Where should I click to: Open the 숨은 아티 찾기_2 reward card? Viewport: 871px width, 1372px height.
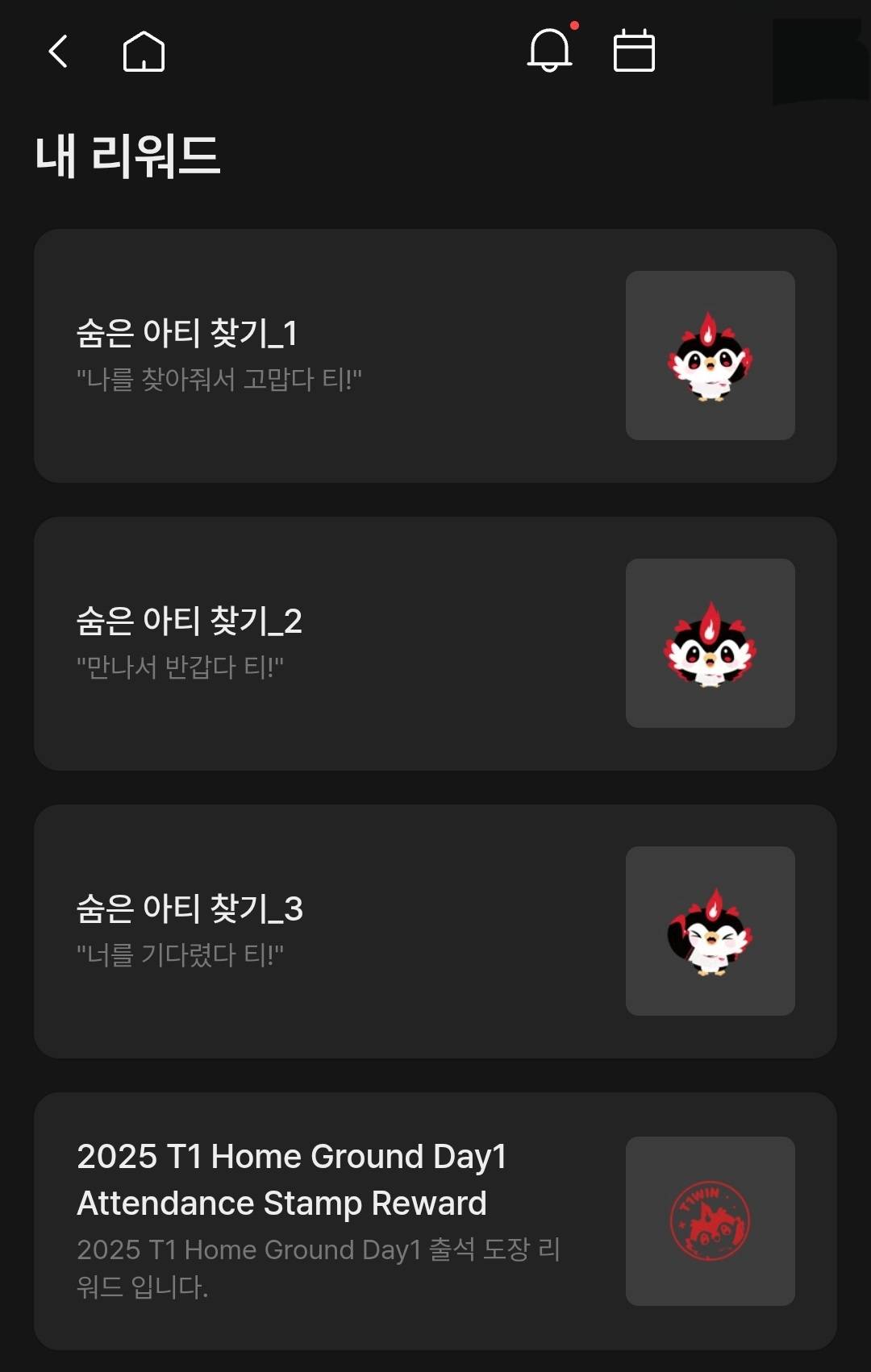(x=435, y=643)
